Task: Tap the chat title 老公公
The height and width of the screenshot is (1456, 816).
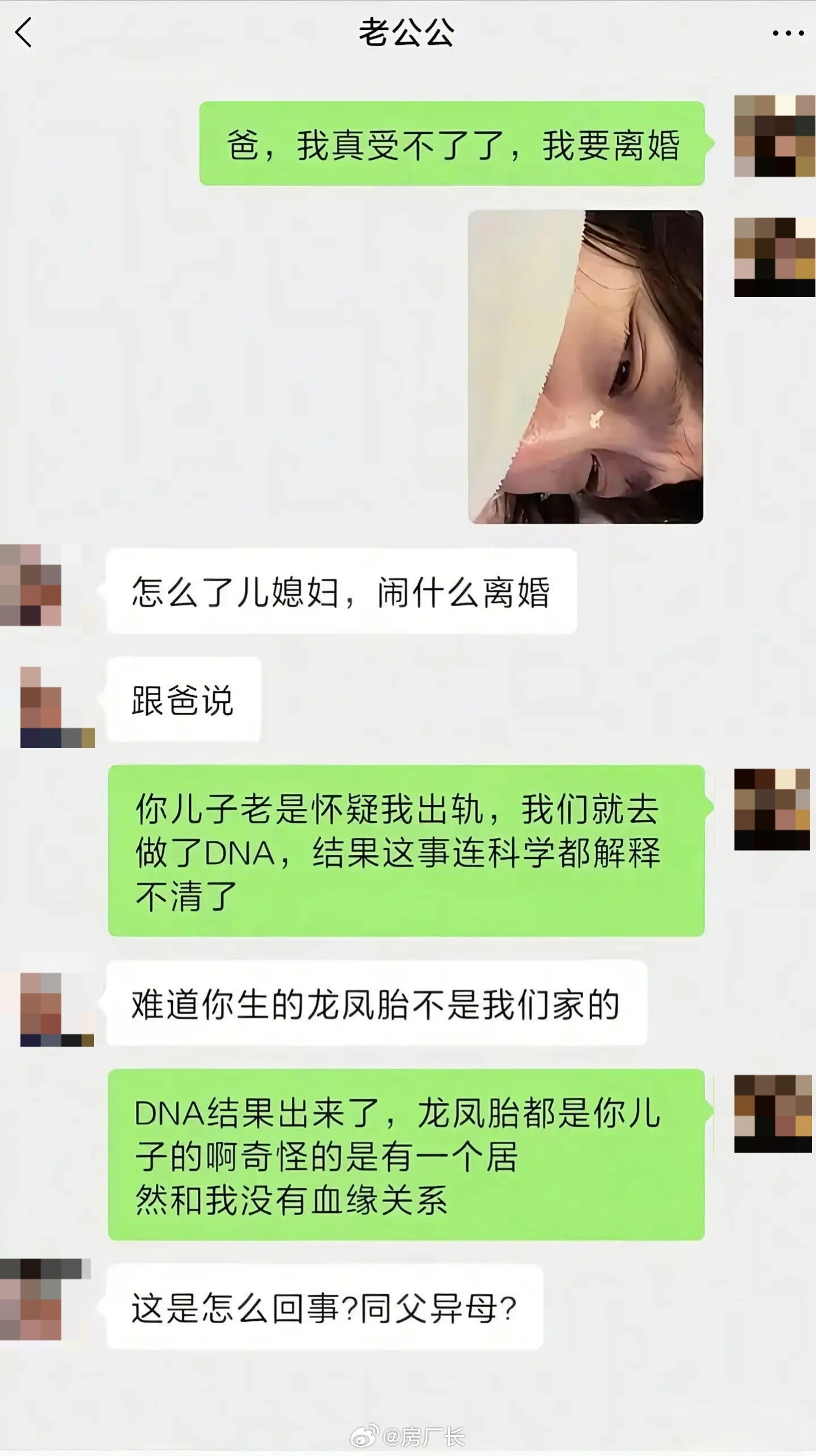Action: [406, 35]
